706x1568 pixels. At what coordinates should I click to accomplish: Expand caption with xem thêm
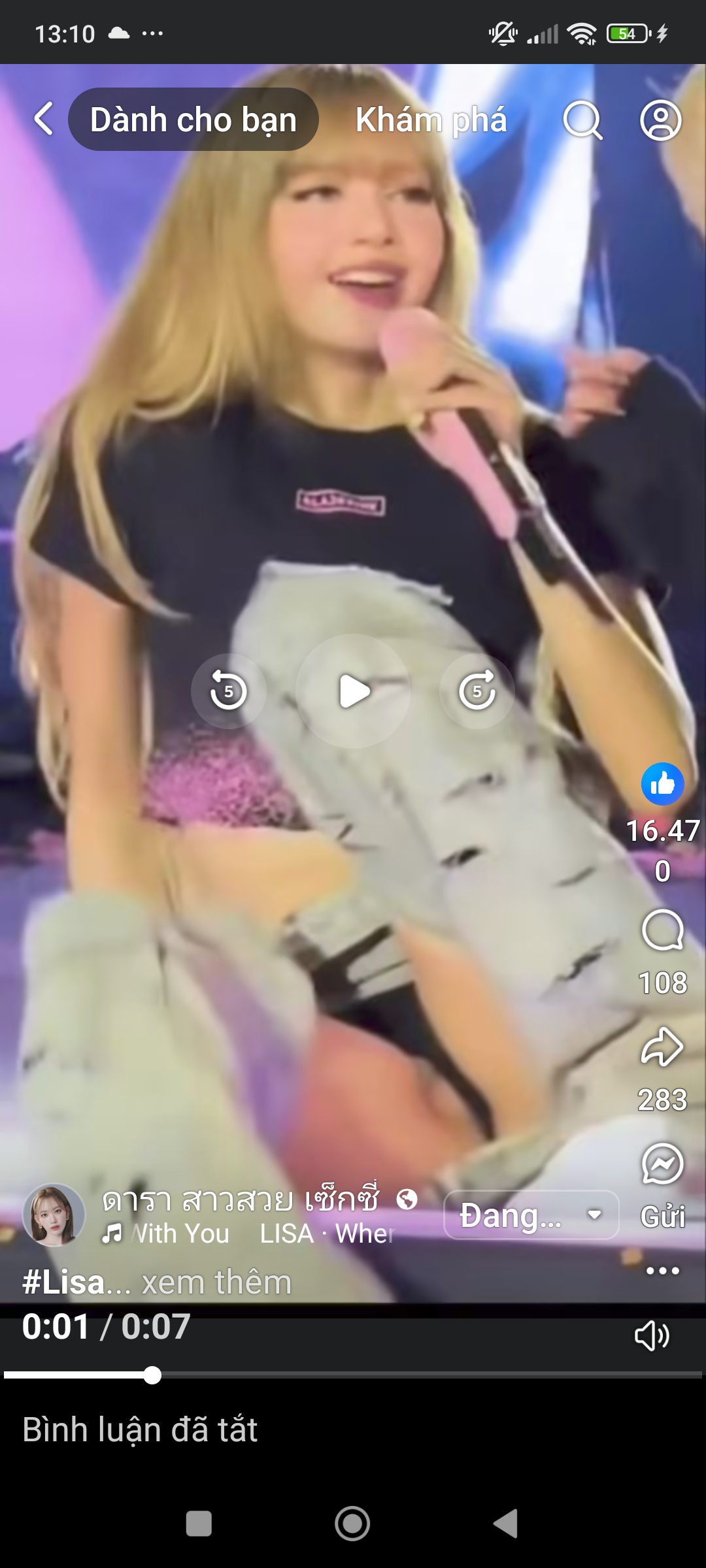point(216,1282)
